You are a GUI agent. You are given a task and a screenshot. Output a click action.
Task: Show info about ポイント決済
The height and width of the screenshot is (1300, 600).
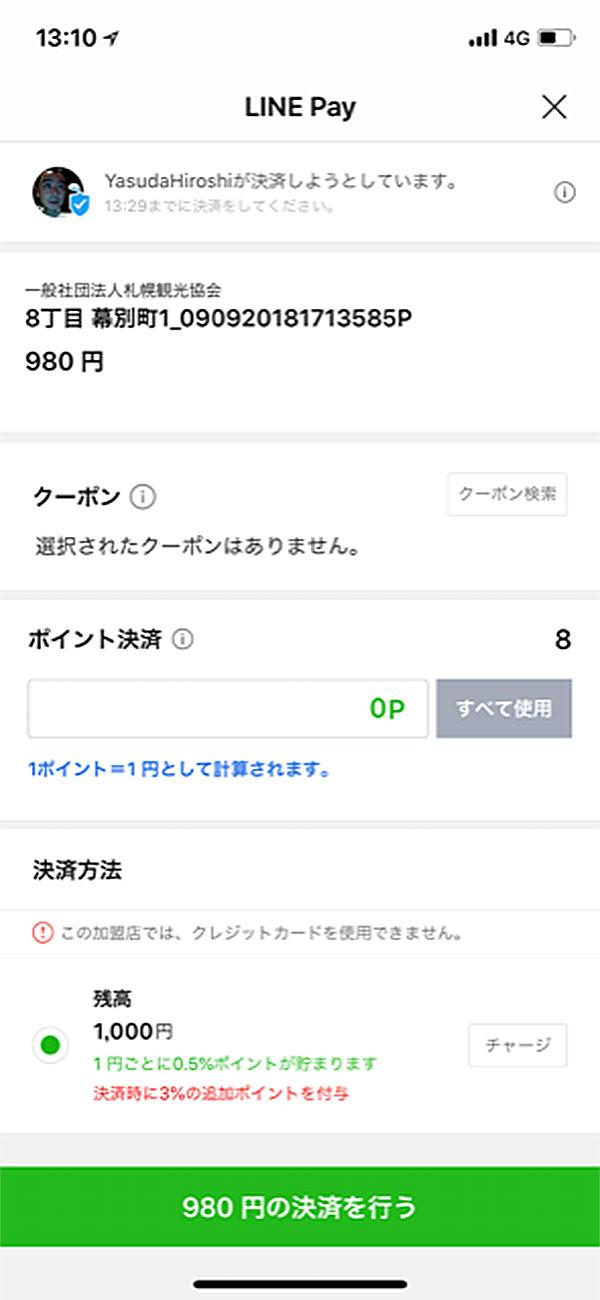point(182,640)
